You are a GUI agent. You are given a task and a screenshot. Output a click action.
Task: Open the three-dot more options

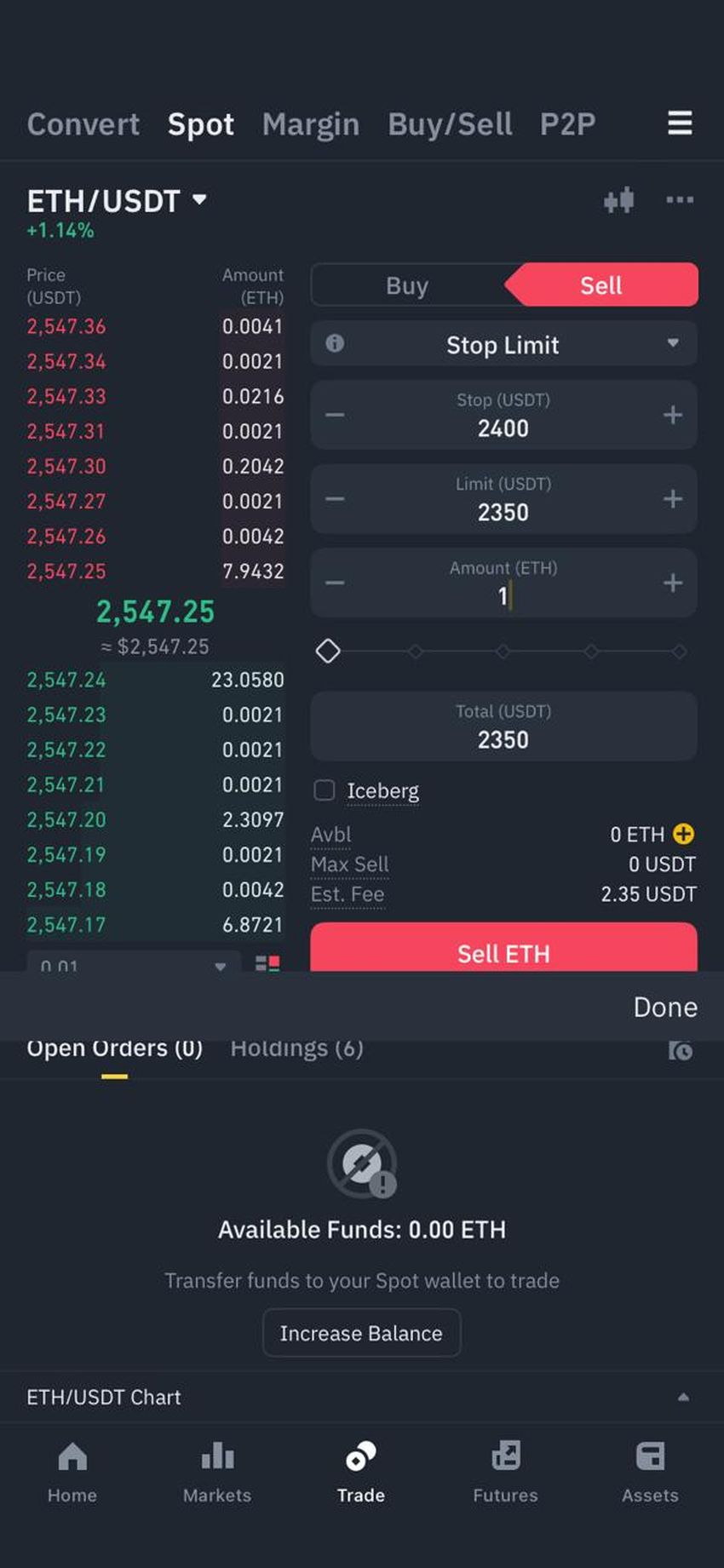pos(679,200)
